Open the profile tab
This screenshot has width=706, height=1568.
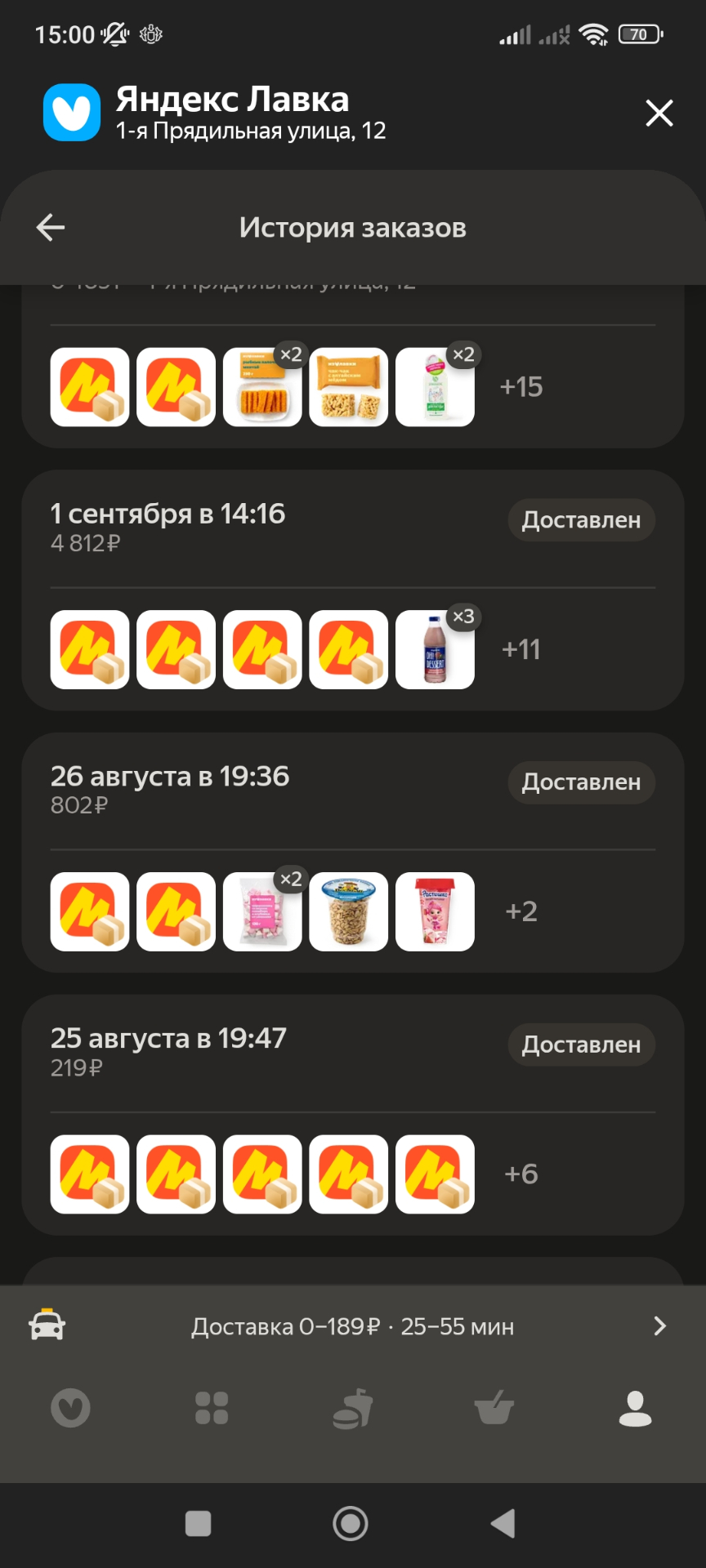[635, 1408]
